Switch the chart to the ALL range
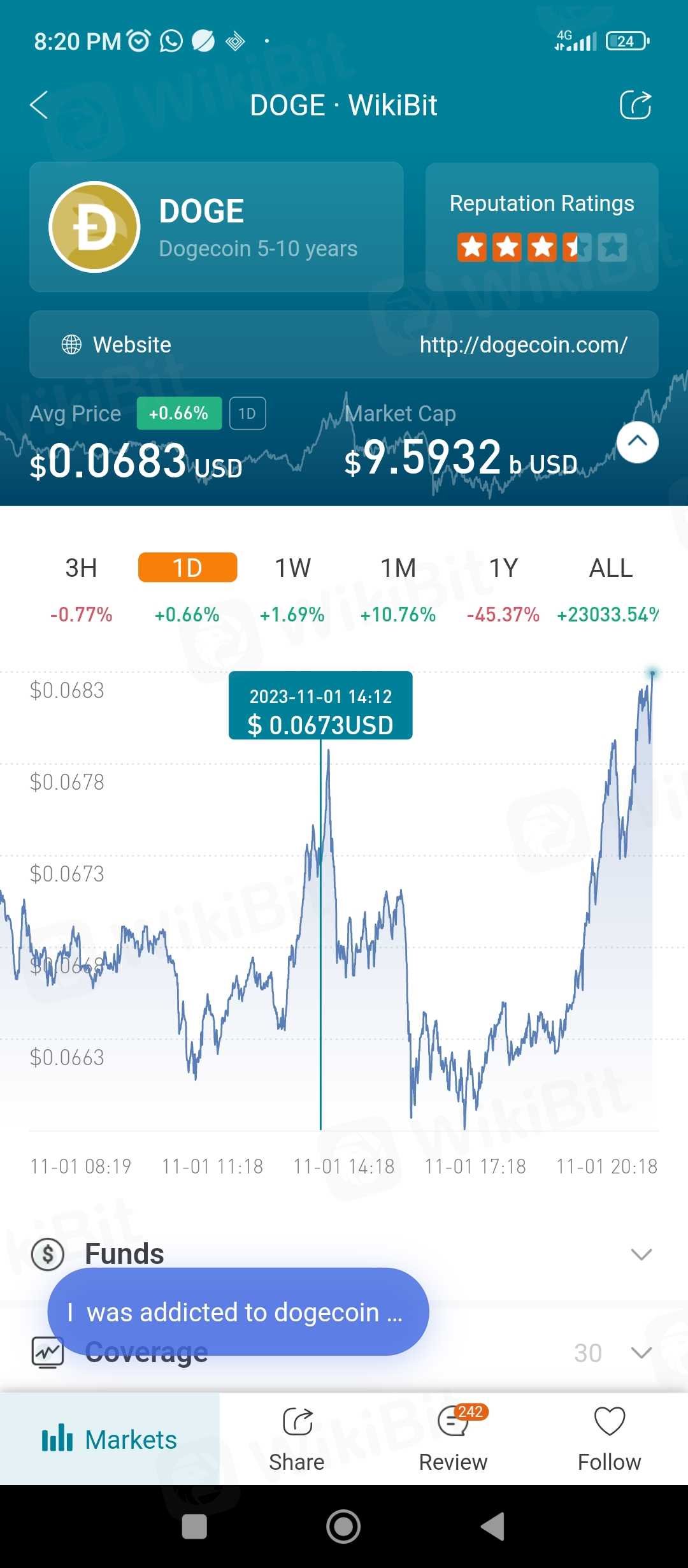Image resolution: width=688 pixels, height=1568 pixels. pyautogui.click(x=610, y=568)
